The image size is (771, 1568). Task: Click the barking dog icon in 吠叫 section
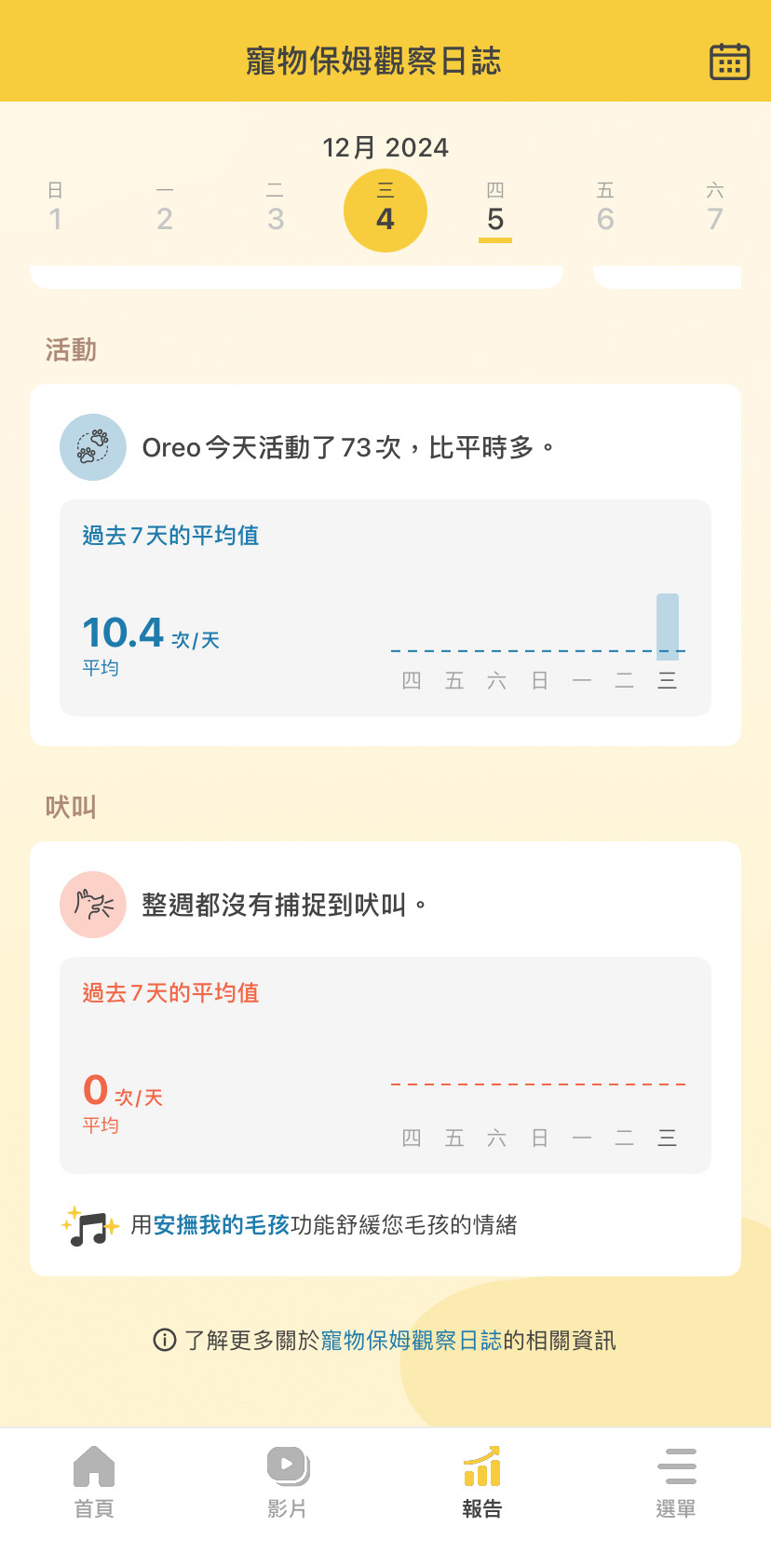[x=92, y=904]
